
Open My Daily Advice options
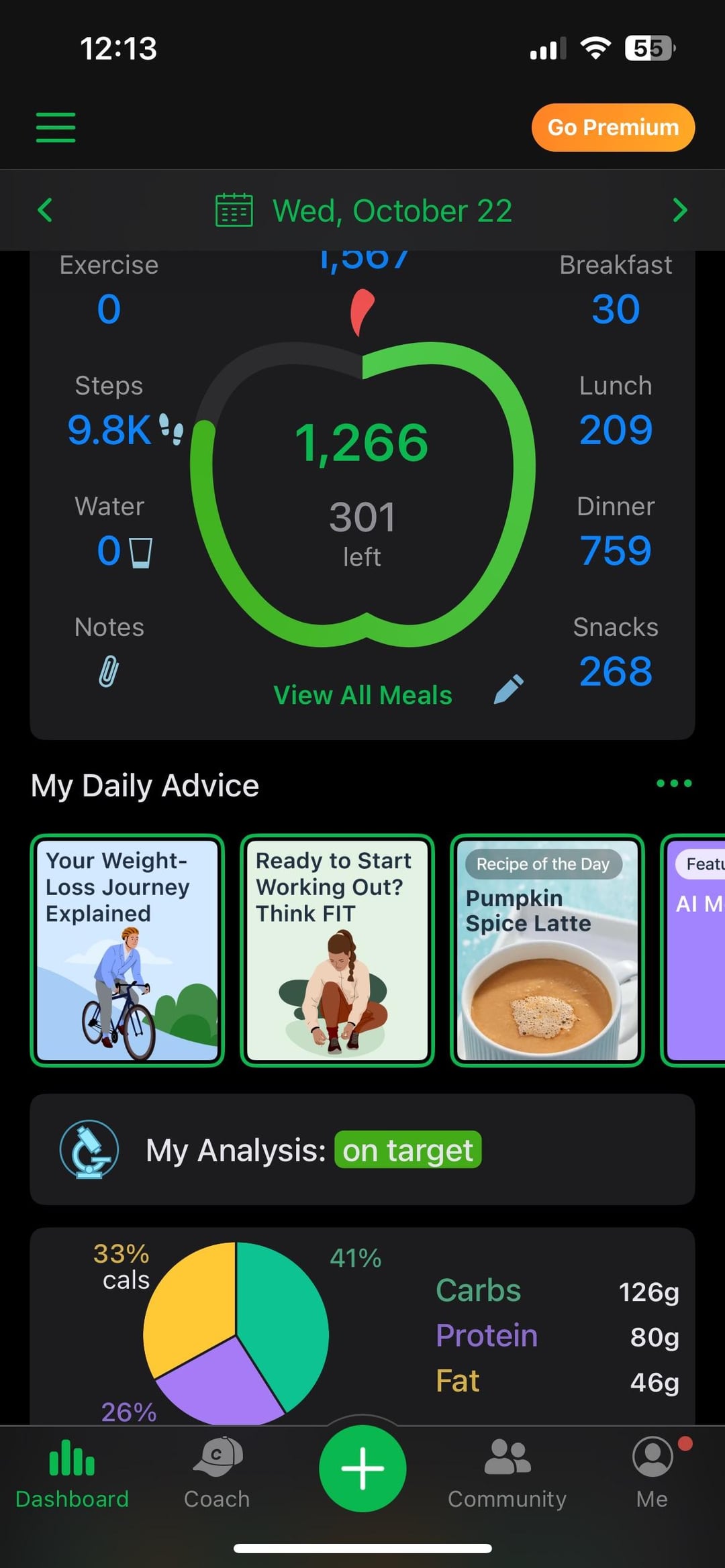point(673,784)
